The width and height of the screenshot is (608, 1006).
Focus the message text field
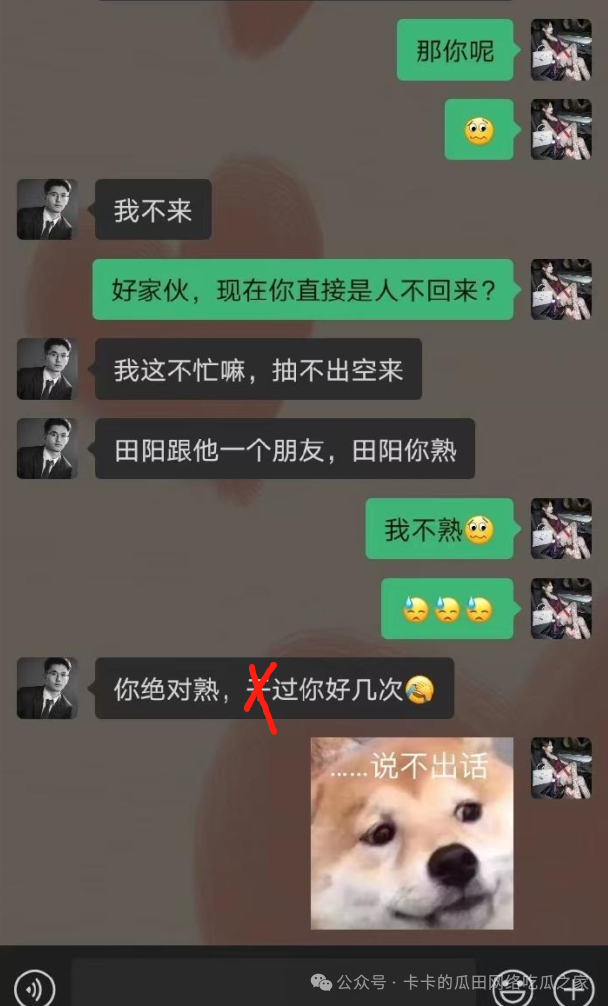(270, 985)
